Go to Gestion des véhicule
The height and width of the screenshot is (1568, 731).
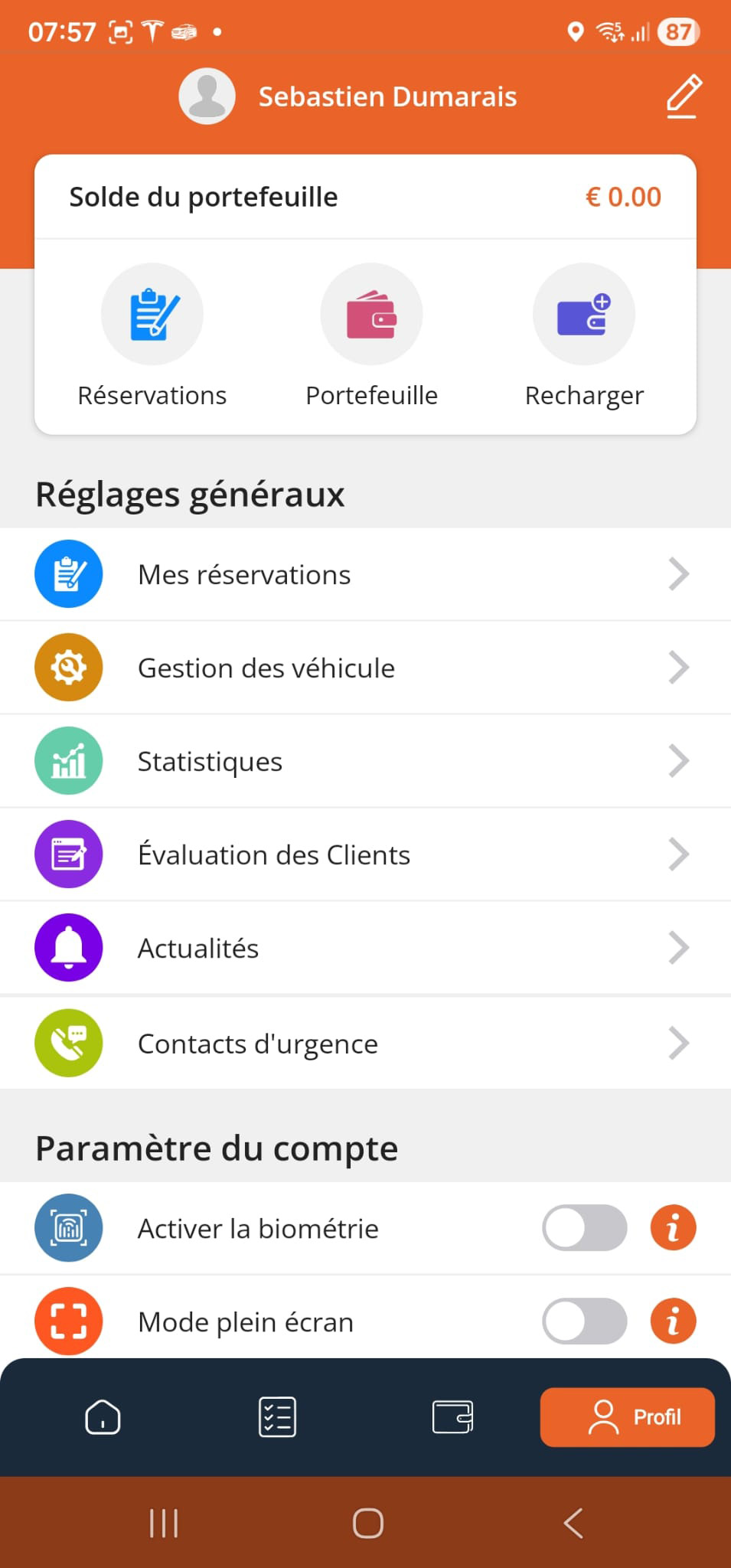coord(365,668)
